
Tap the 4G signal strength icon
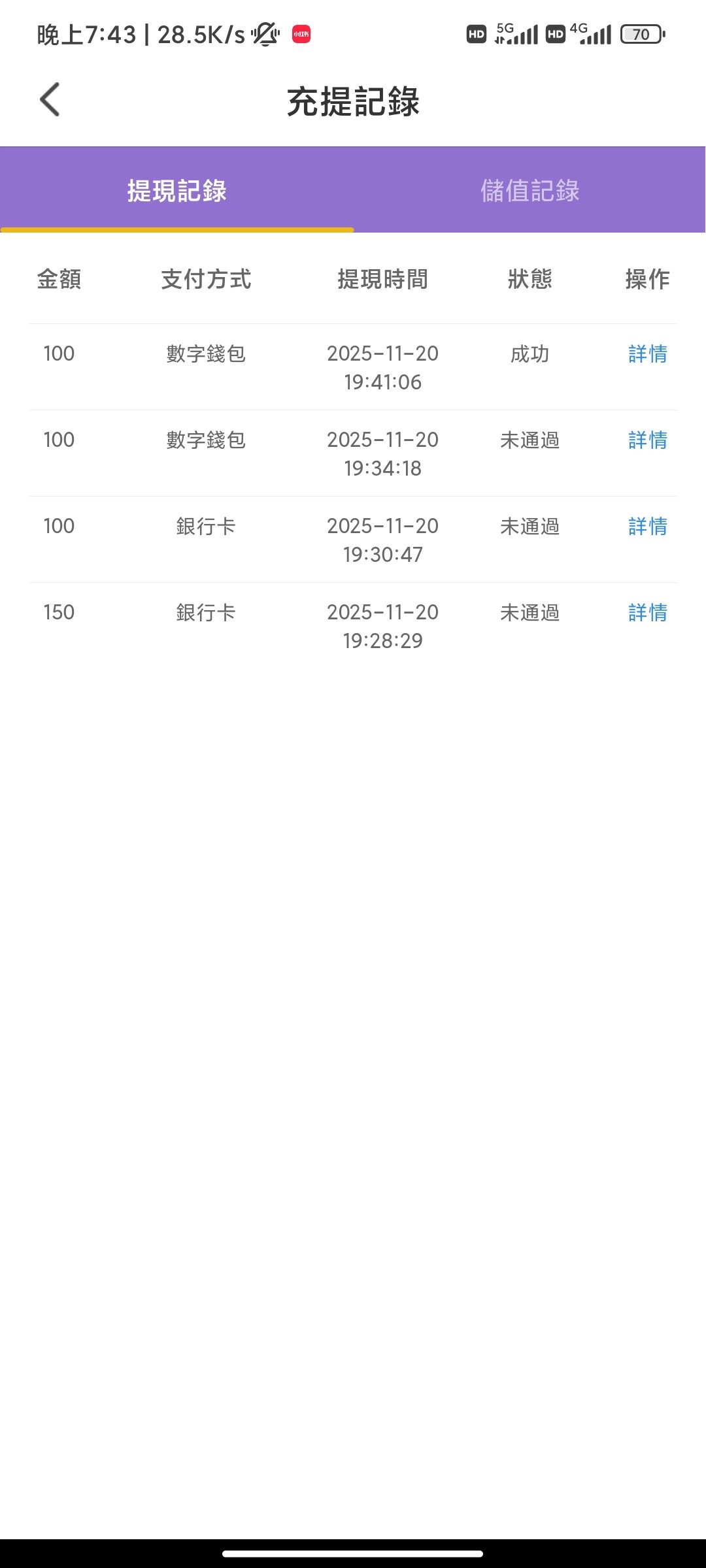click(592, 34)
